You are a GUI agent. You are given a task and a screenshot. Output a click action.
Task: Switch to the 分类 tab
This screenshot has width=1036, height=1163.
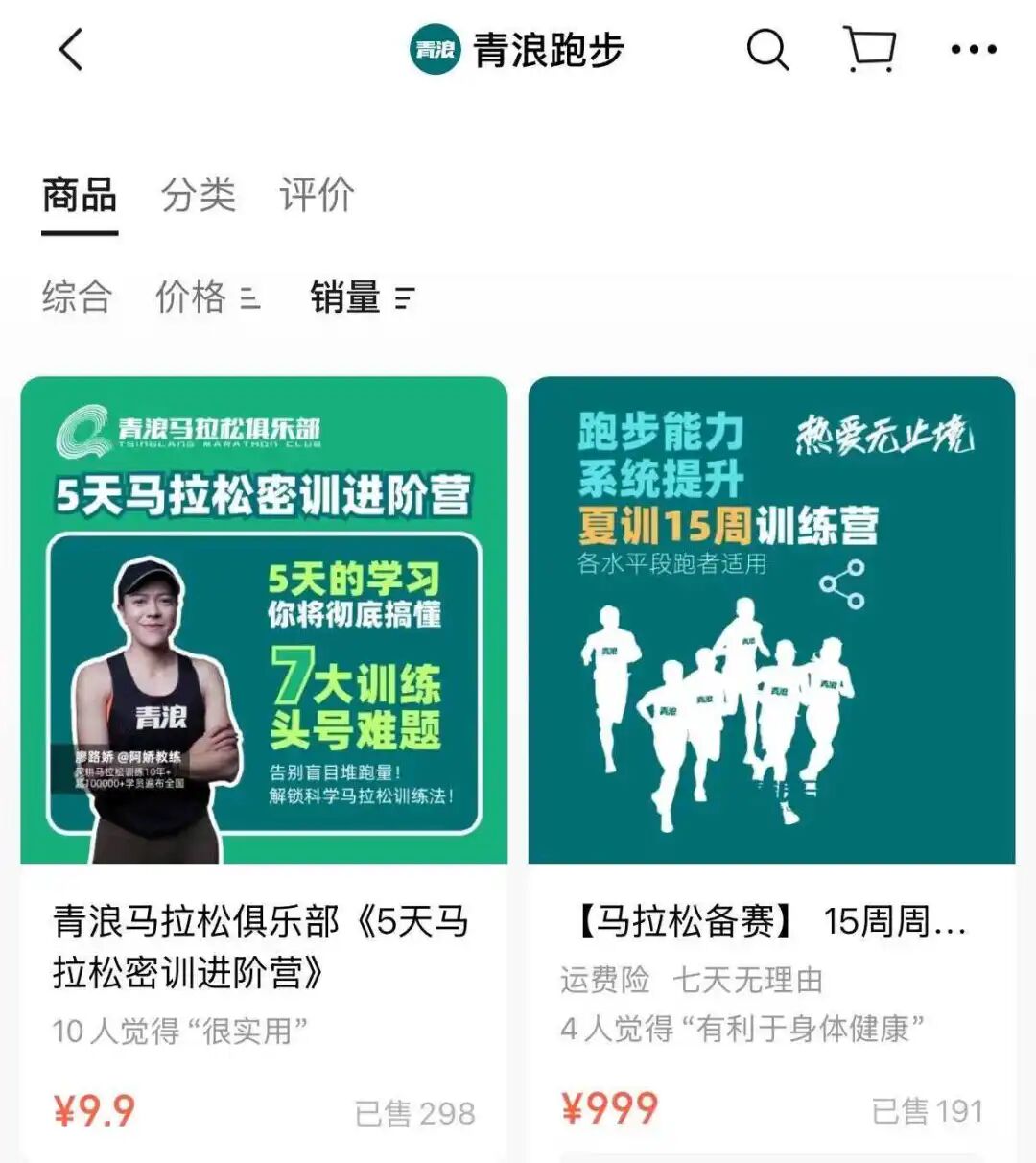click(x=199, y=196)
